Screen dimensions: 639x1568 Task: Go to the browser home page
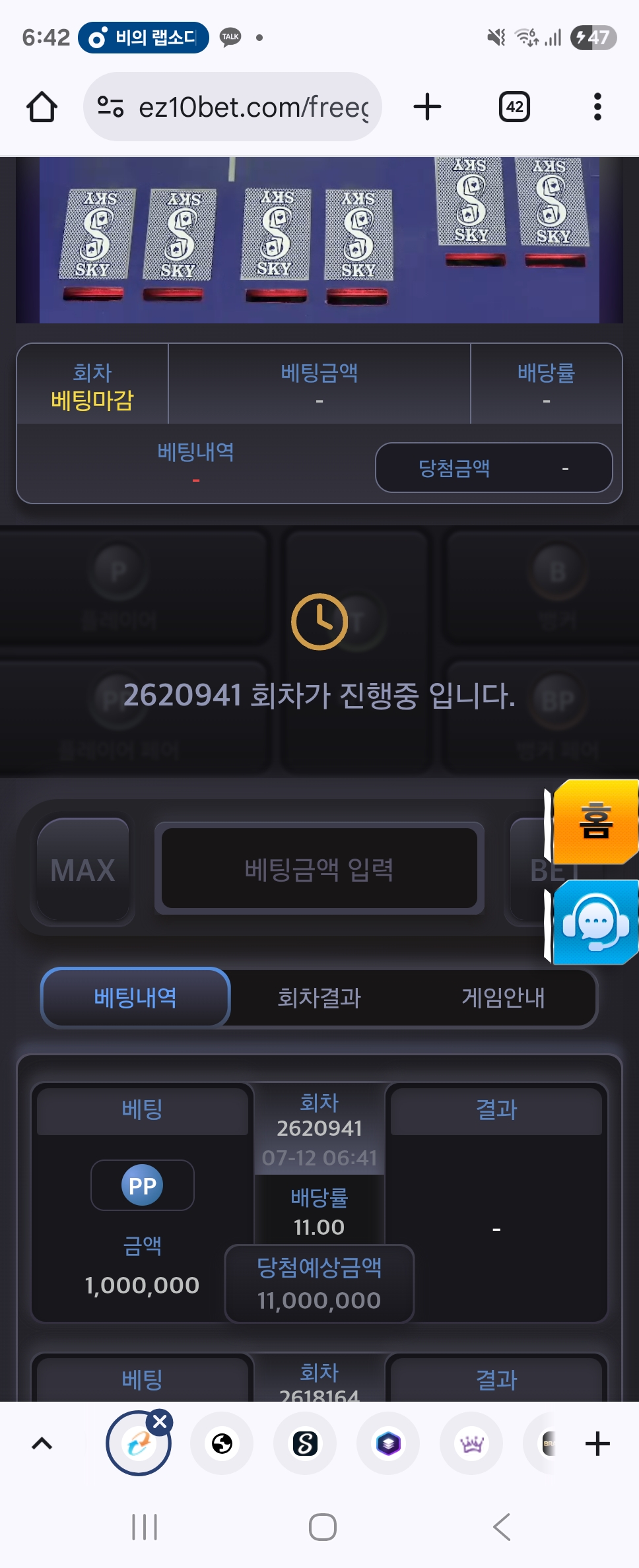(42, 107)
